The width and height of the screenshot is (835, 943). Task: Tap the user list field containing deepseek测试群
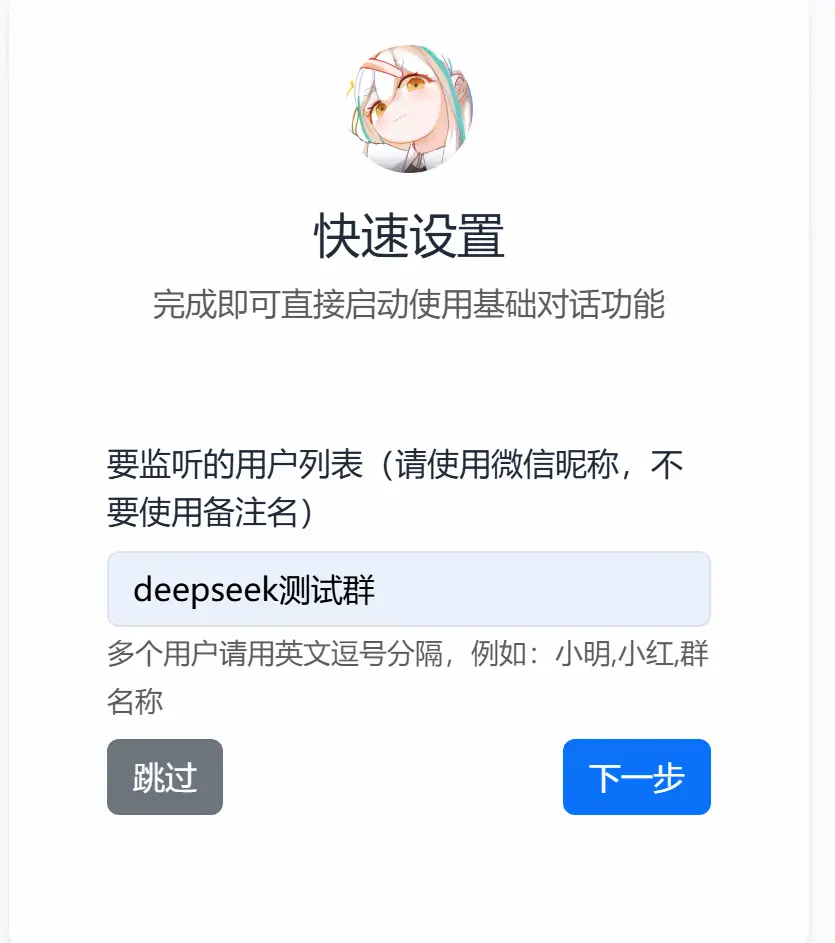point(408,589)
